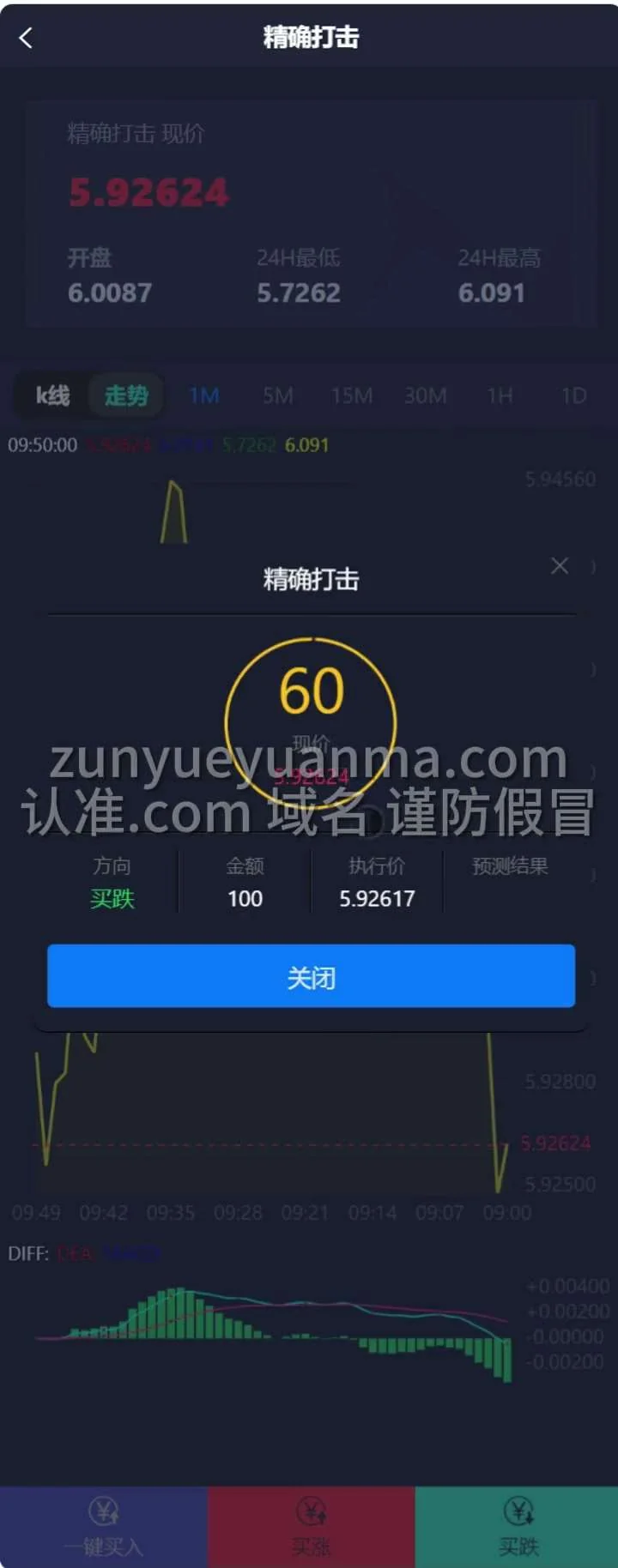618x1568 pixels.
Task: Switch chart to the 5M interval
Action: [278, 395]
